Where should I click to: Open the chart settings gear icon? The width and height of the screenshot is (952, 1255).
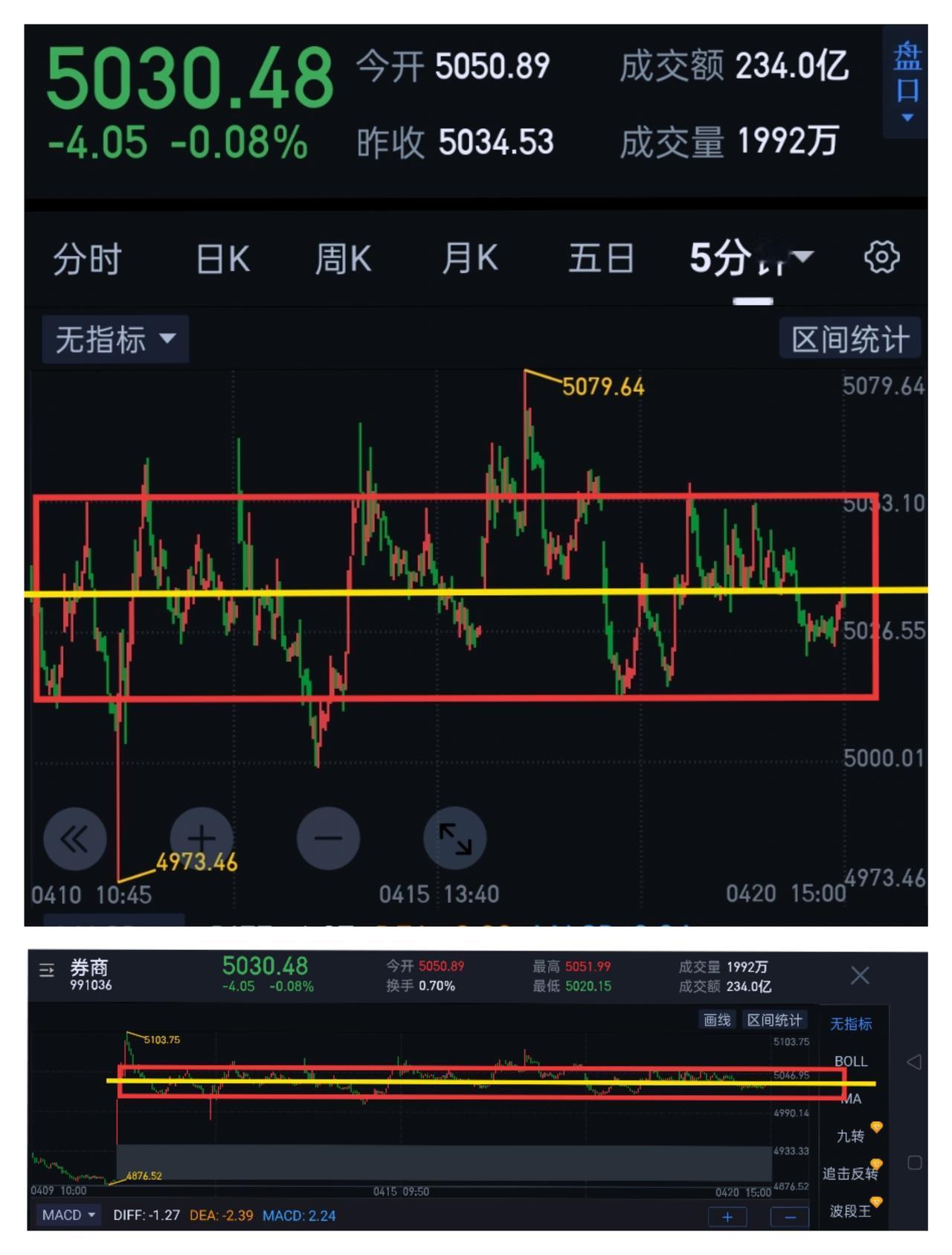[x=882, y=256]
